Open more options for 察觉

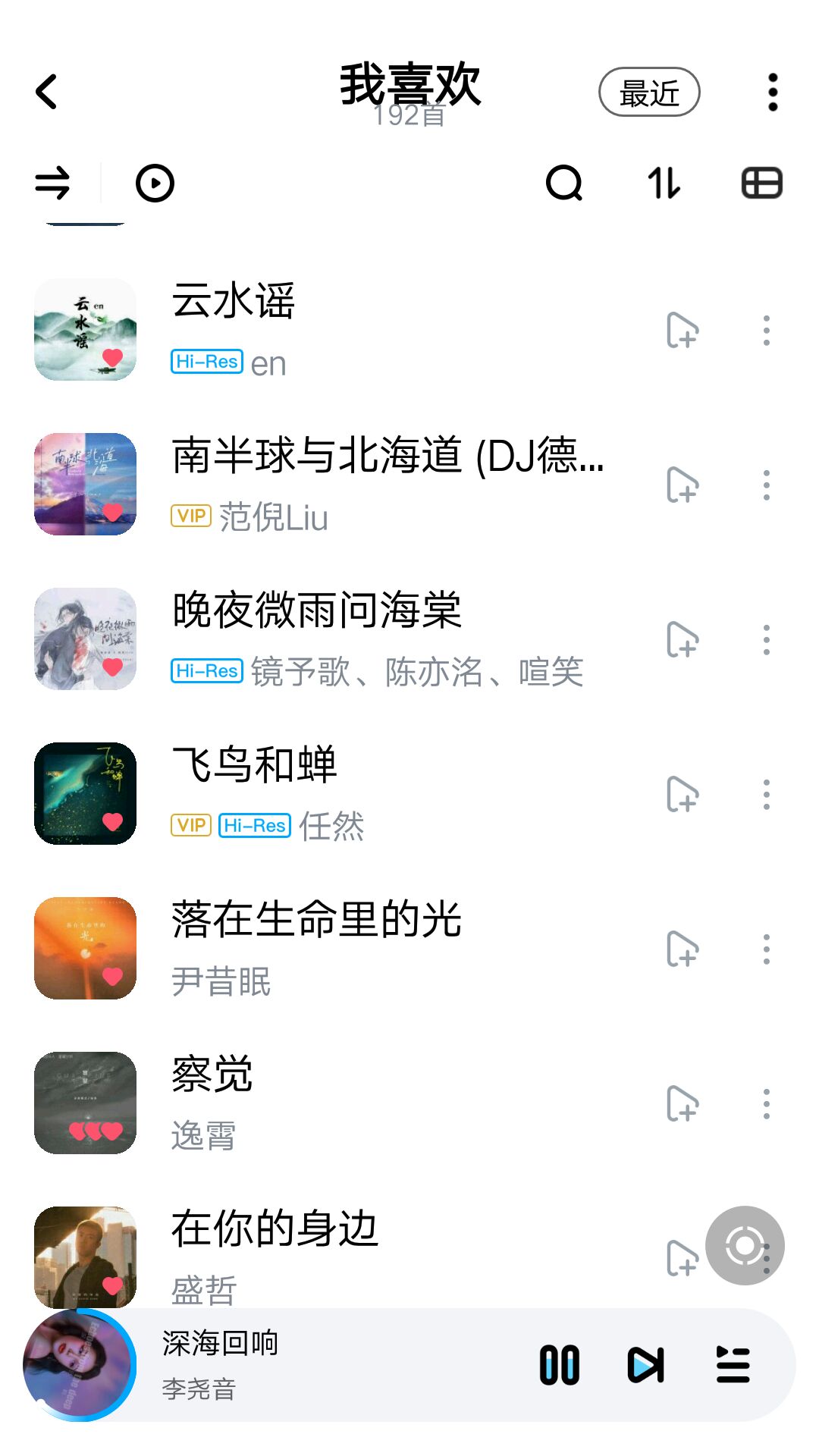click(x=767, y=1104)
